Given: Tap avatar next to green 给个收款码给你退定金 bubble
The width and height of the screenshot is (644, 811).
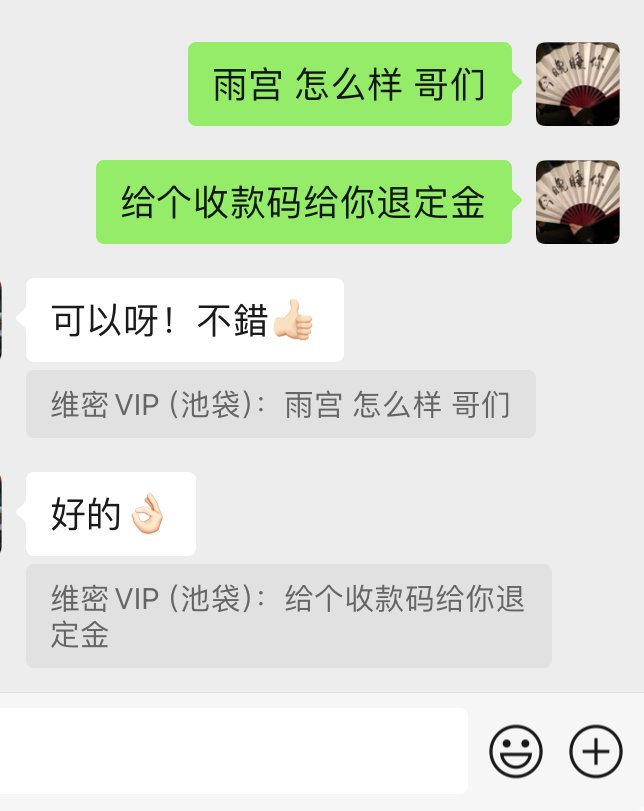Looking at the screenshot, I should [x=577, y=202].
